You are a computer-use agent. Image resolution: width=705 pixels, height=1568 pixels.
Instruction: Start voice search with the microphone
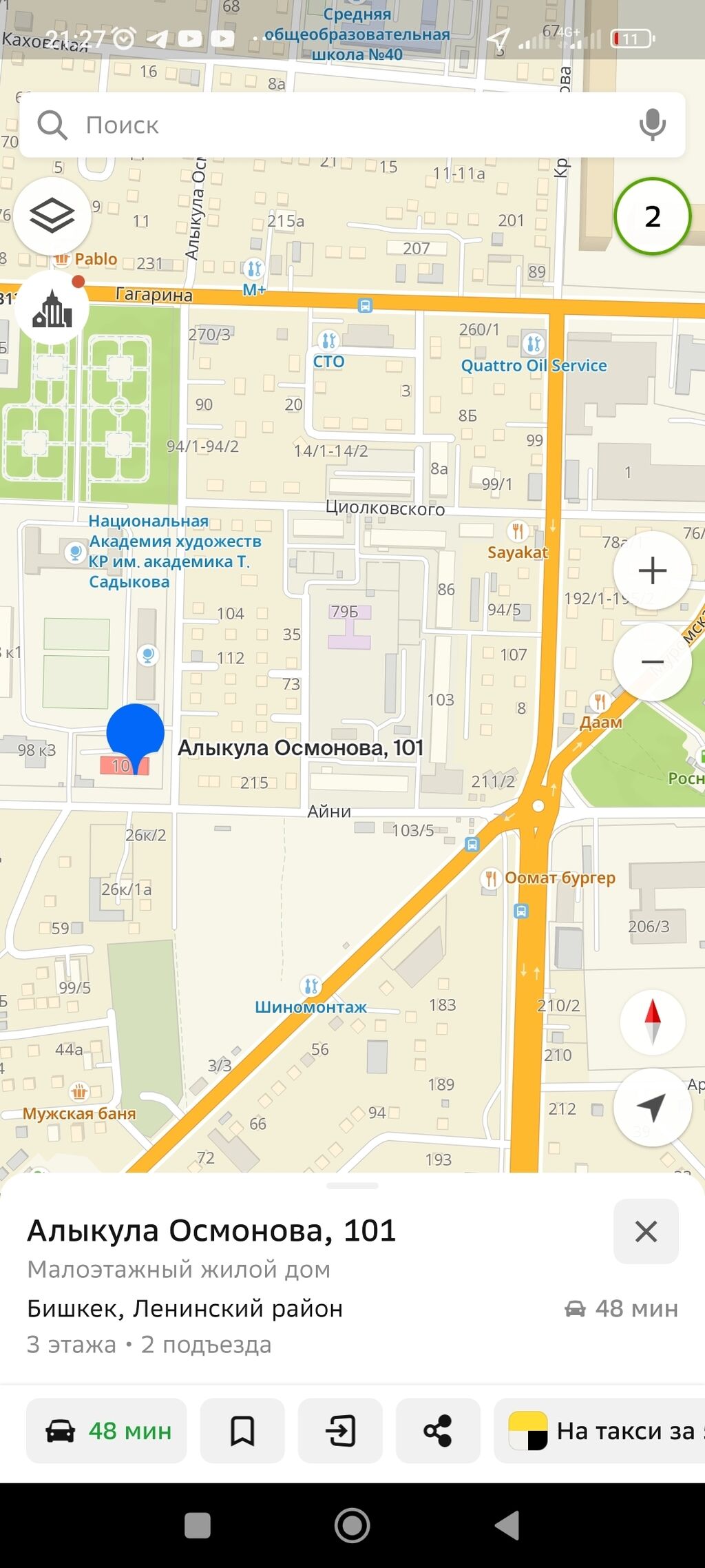click(x=651, y=125)
